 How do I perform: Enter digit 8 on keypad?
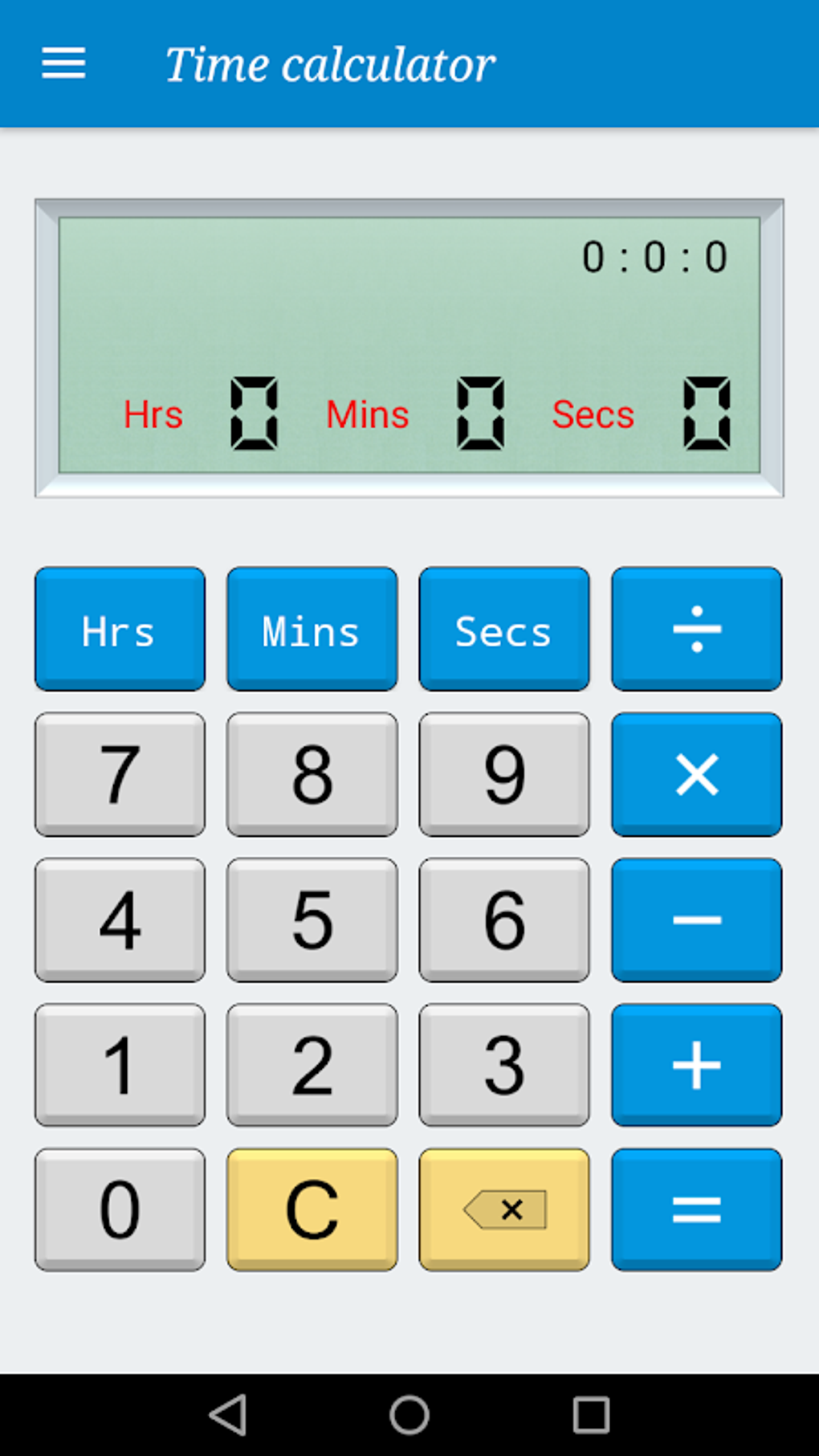click(312, 774)
